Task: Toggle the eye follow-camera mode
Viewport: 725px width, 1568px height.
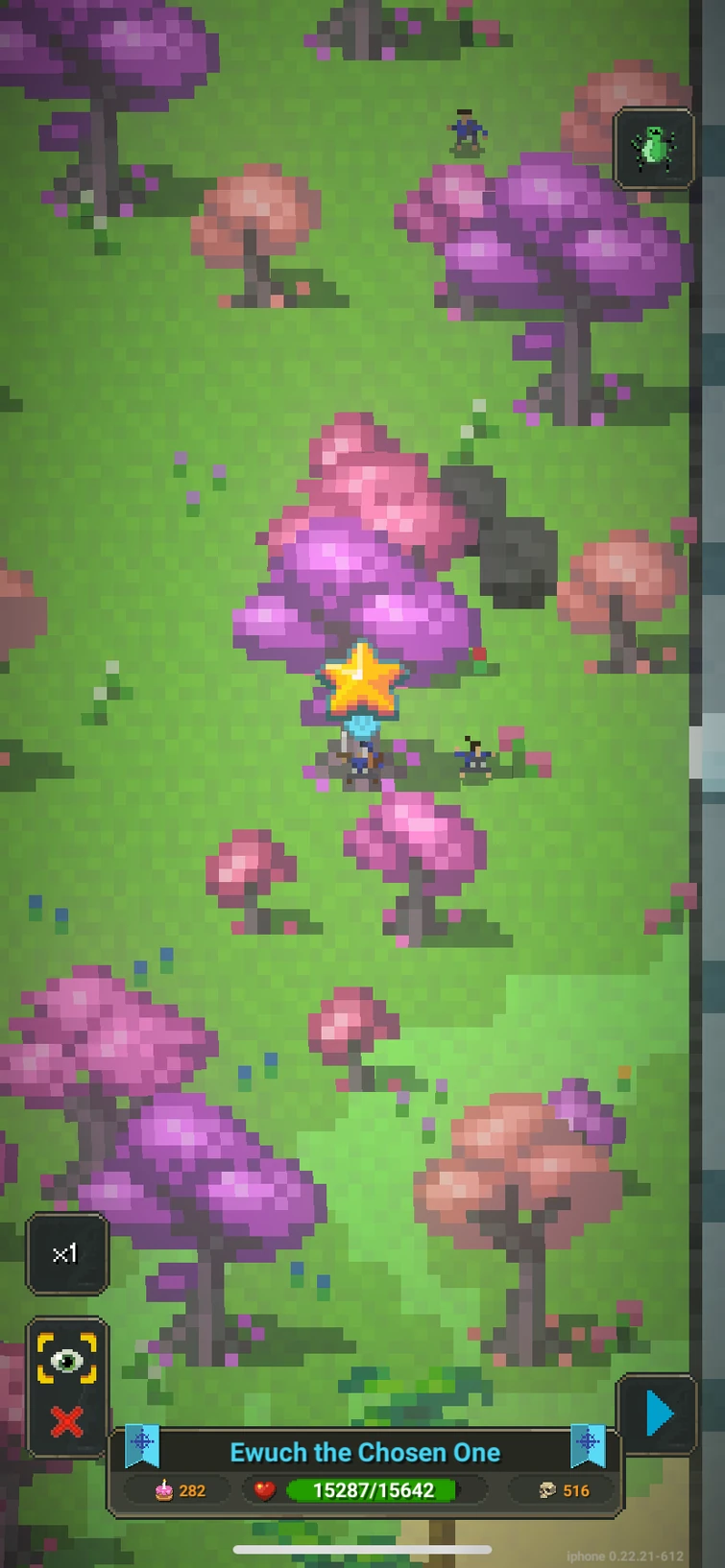Action: (66, 1359)
